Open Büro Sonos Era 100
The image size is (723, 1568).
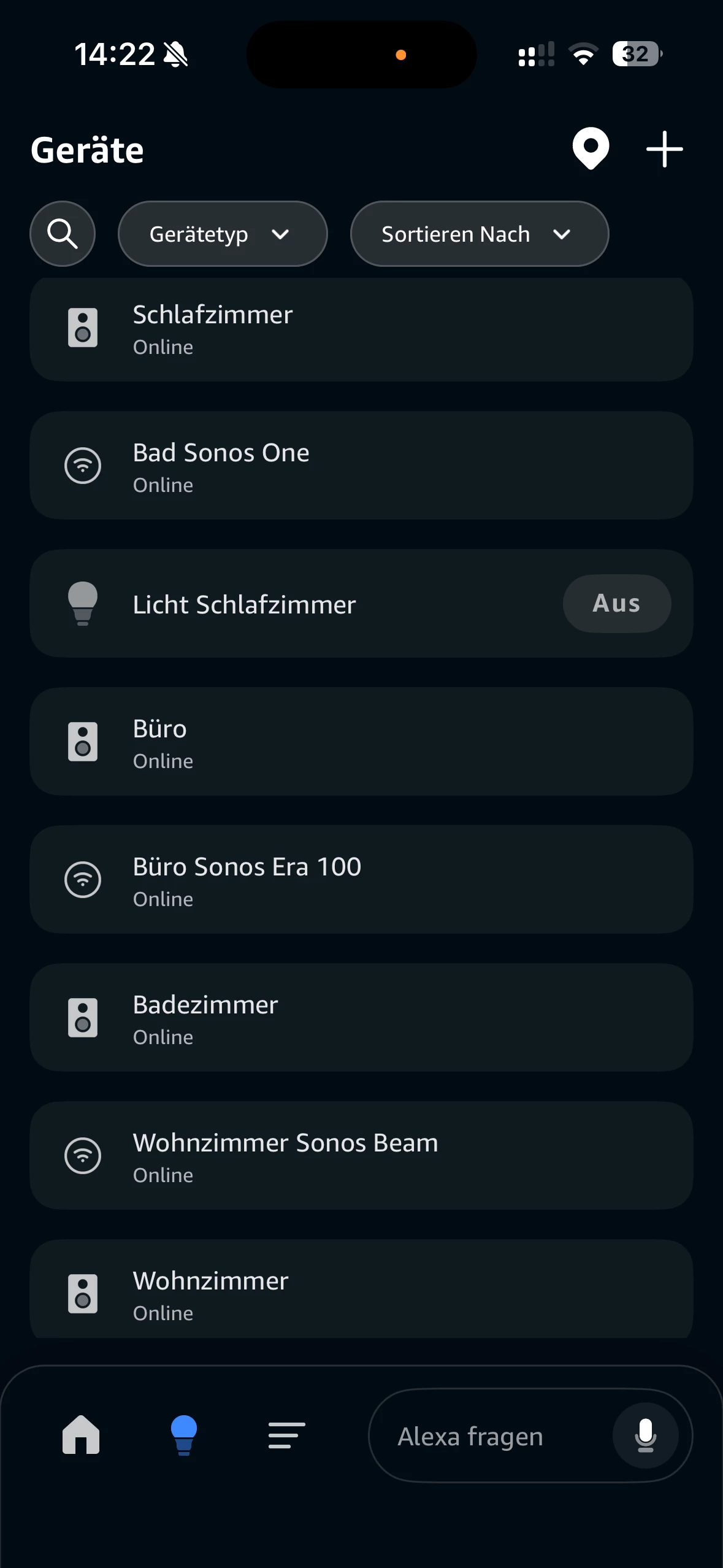[x=361, y=880]
